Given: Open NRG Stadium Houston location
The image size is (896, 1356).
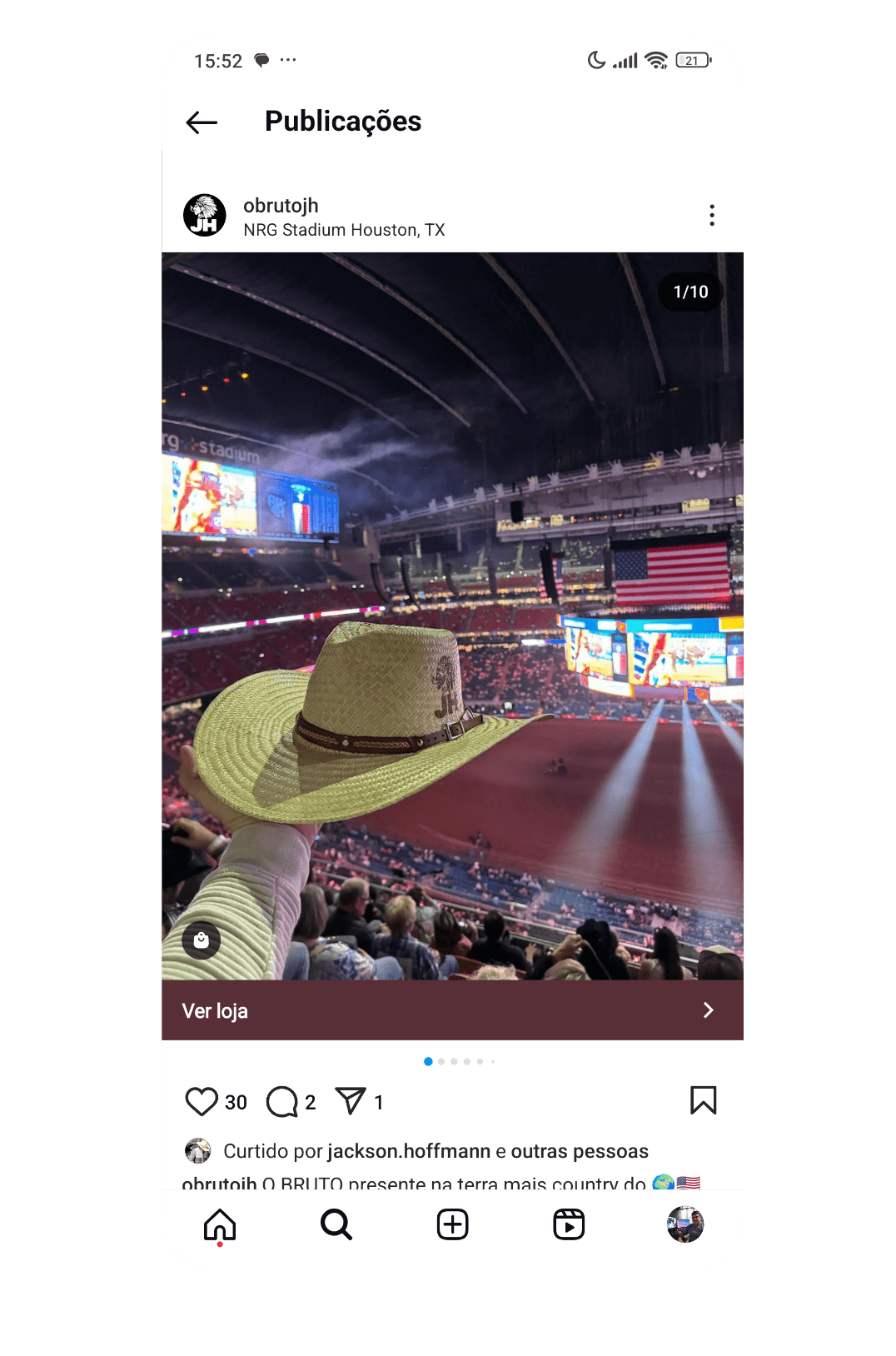Looking at the screenshot, I should [343, 230].
